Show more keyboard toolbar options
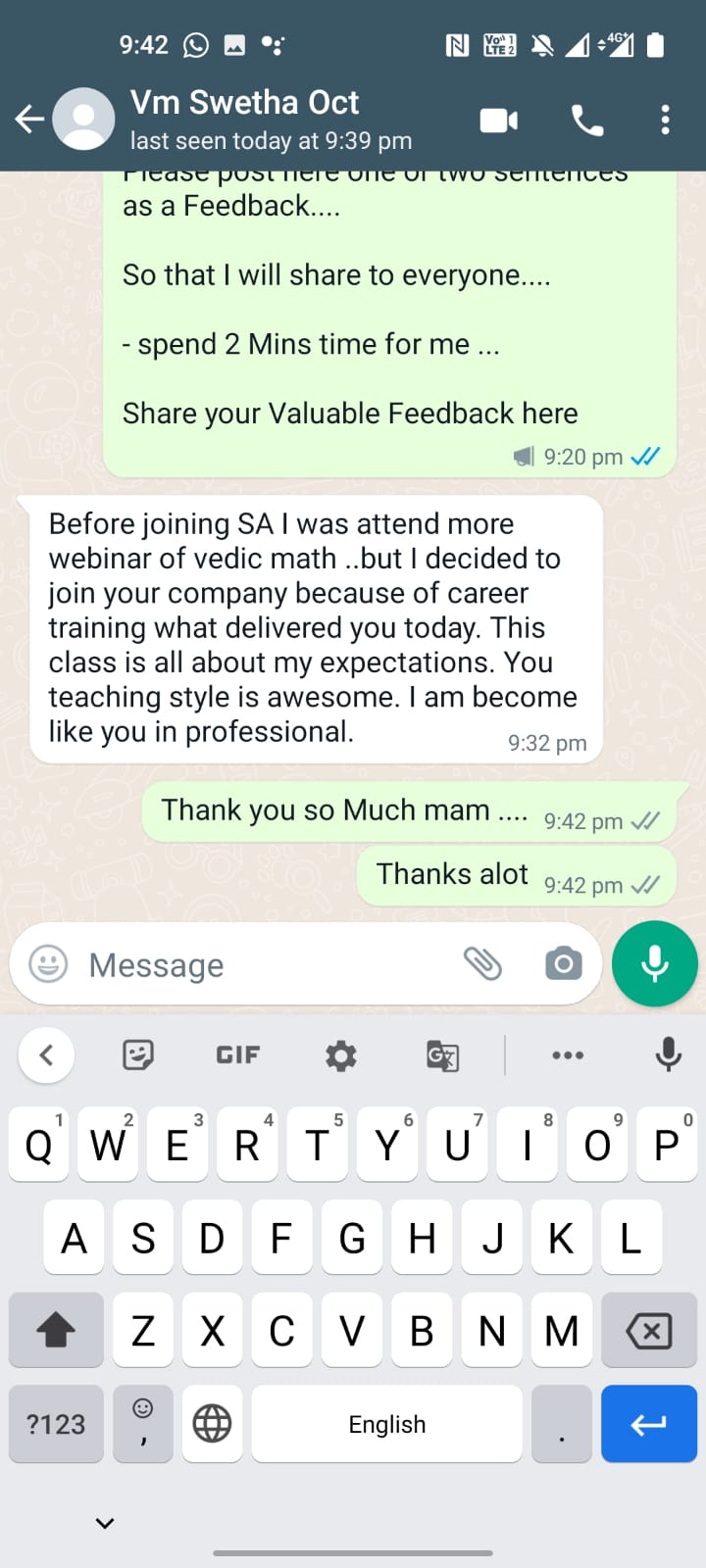Screen dimensions: 706x1568 point(568,1055)
